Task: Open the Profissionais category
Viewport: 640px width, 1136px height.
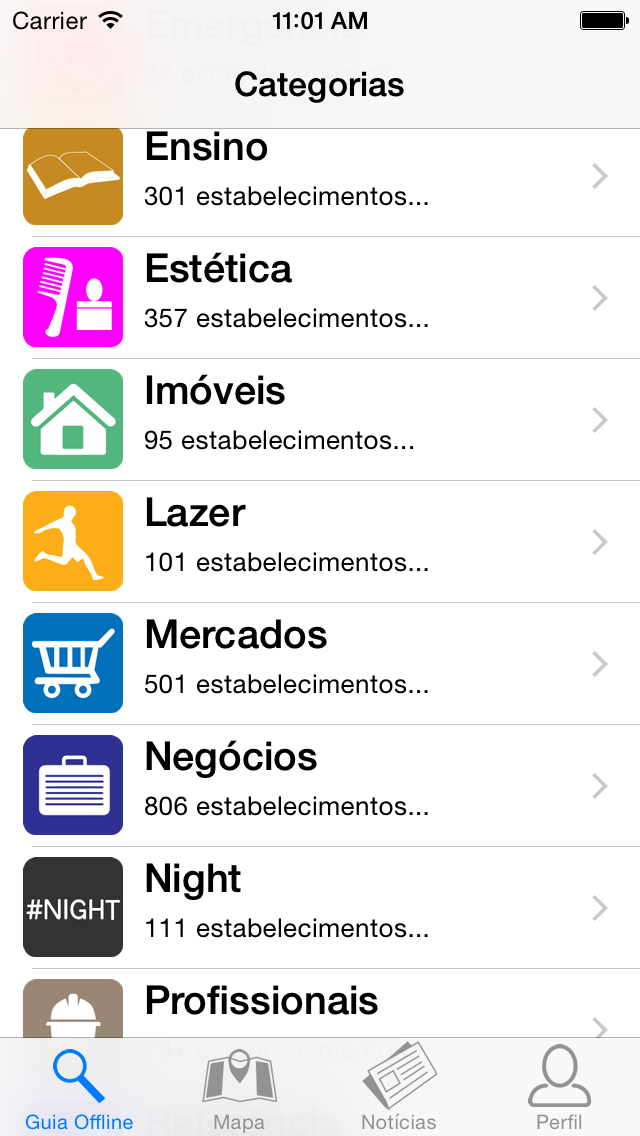Action: pyautogui.click(x=320, y=1003)
